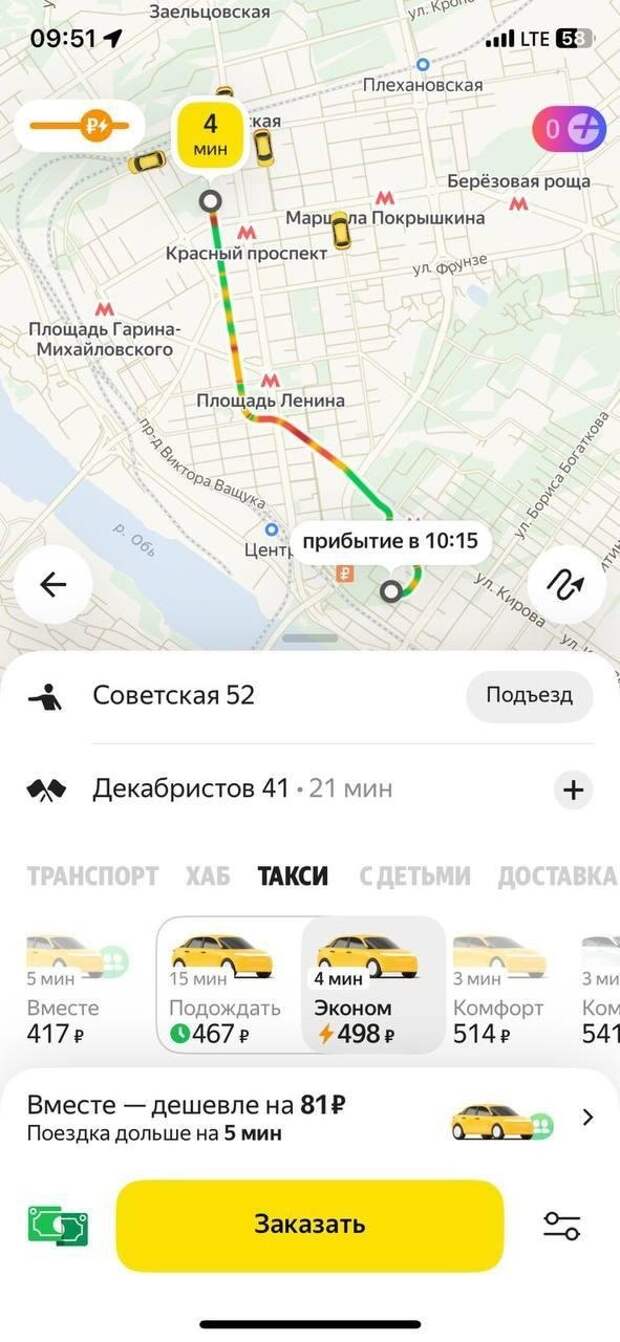Open the Вместе cheaper ride offer
The height and width of the screenshot is (1342, 620).
click(310, 1118)
